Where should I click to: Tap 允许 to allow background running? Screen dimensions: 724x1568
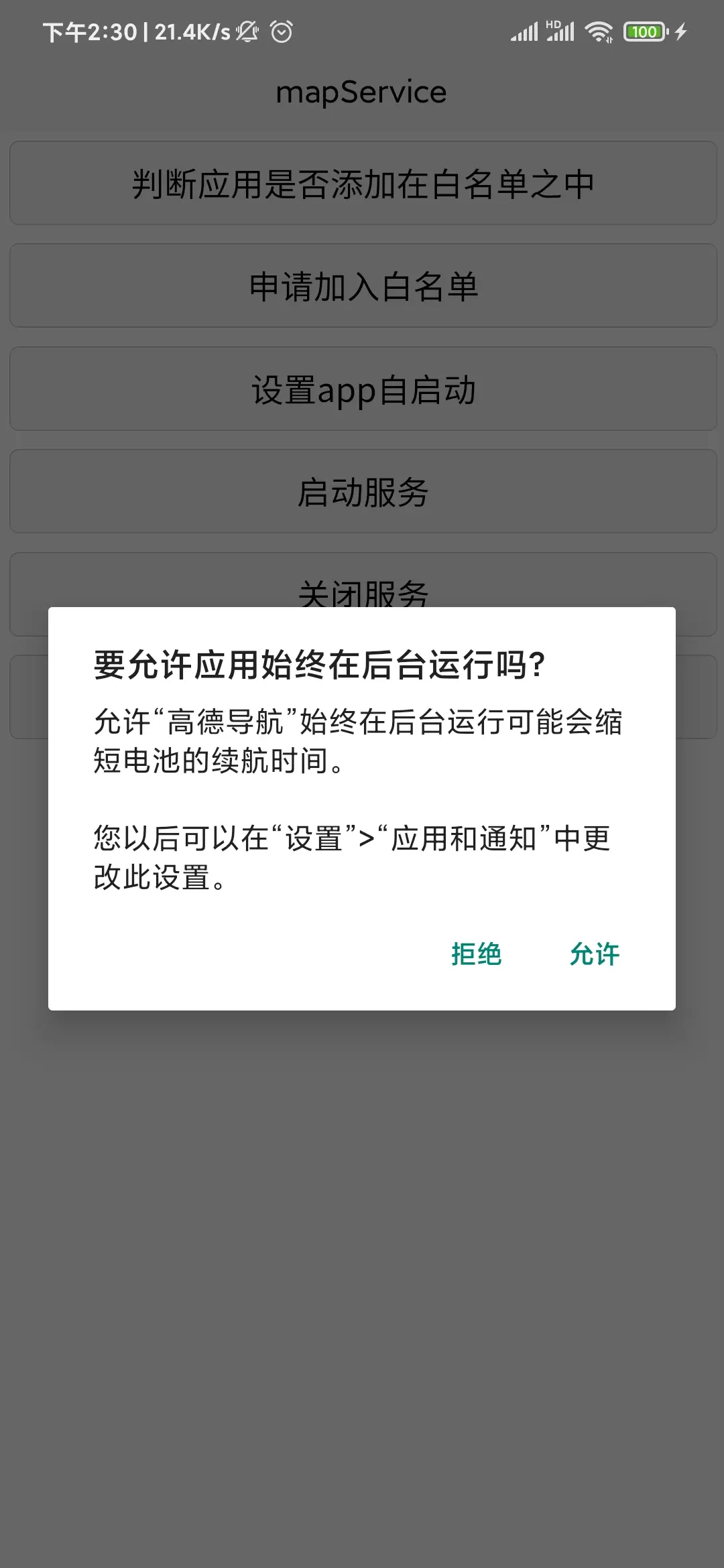click(x=594, y=954)
